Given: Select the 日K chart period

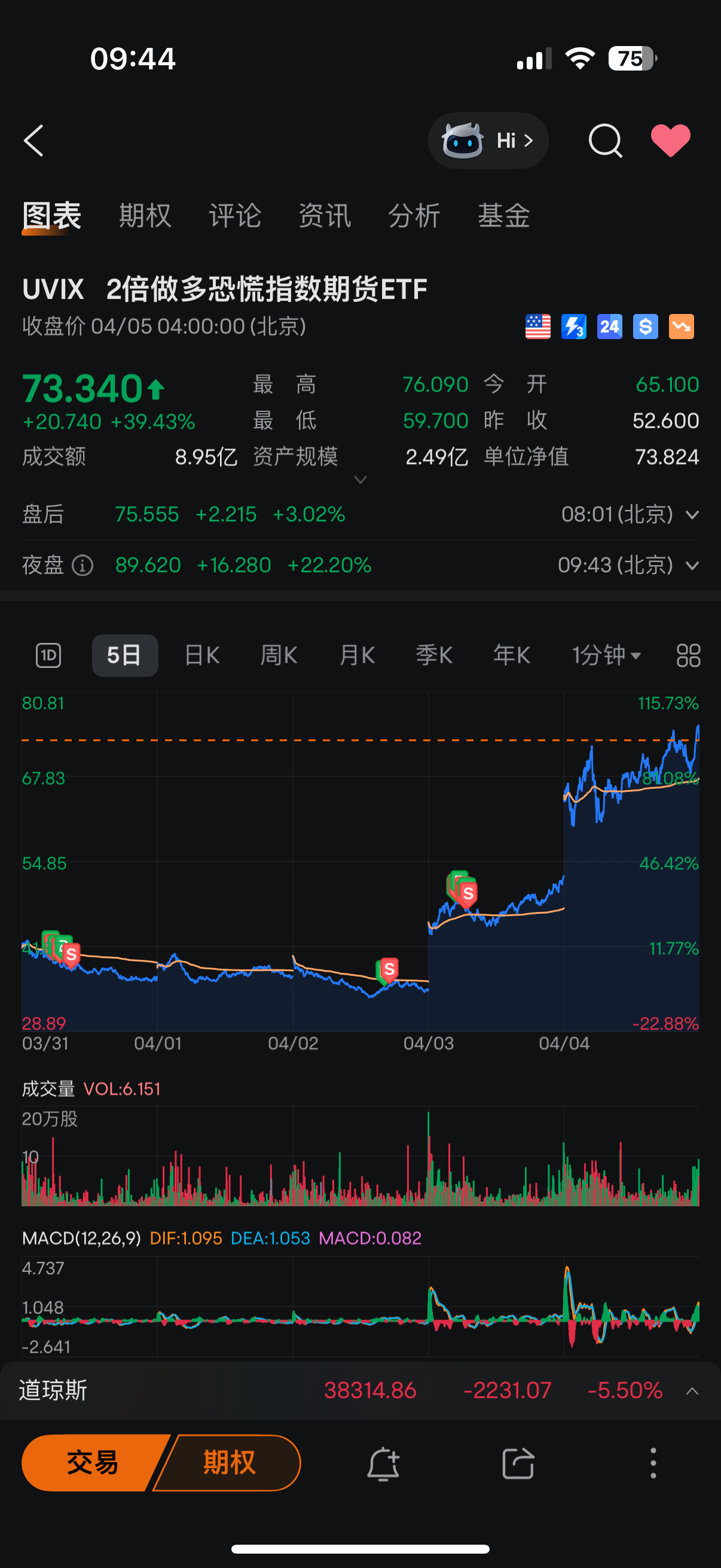Looking at the screenshot, I should (202, 655).
